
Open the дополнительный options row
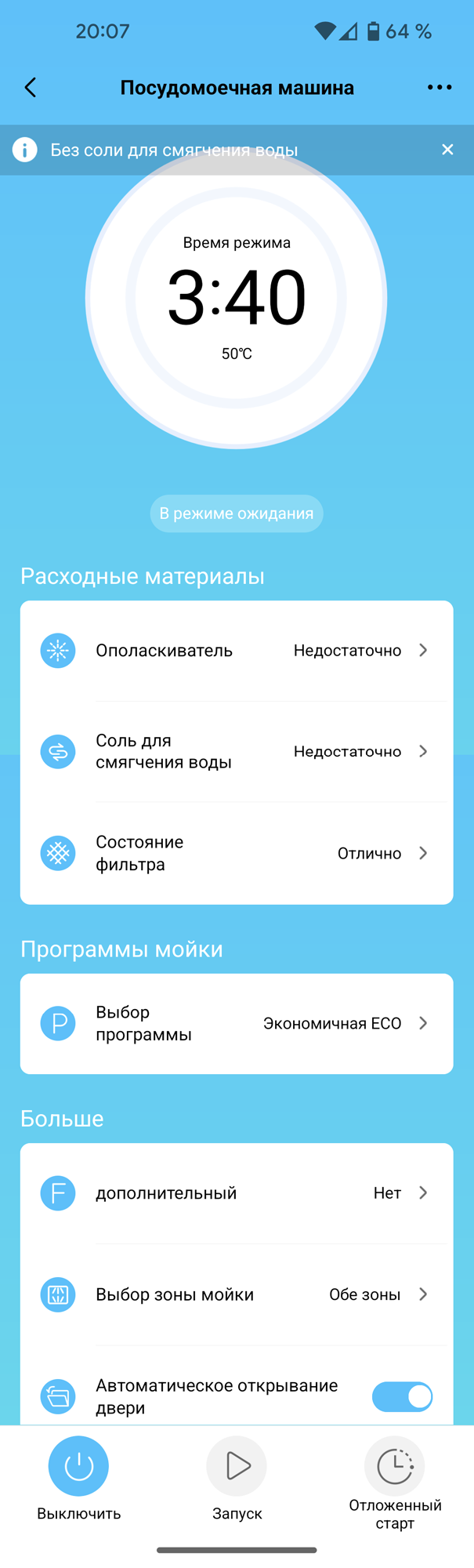[237, 1193]
